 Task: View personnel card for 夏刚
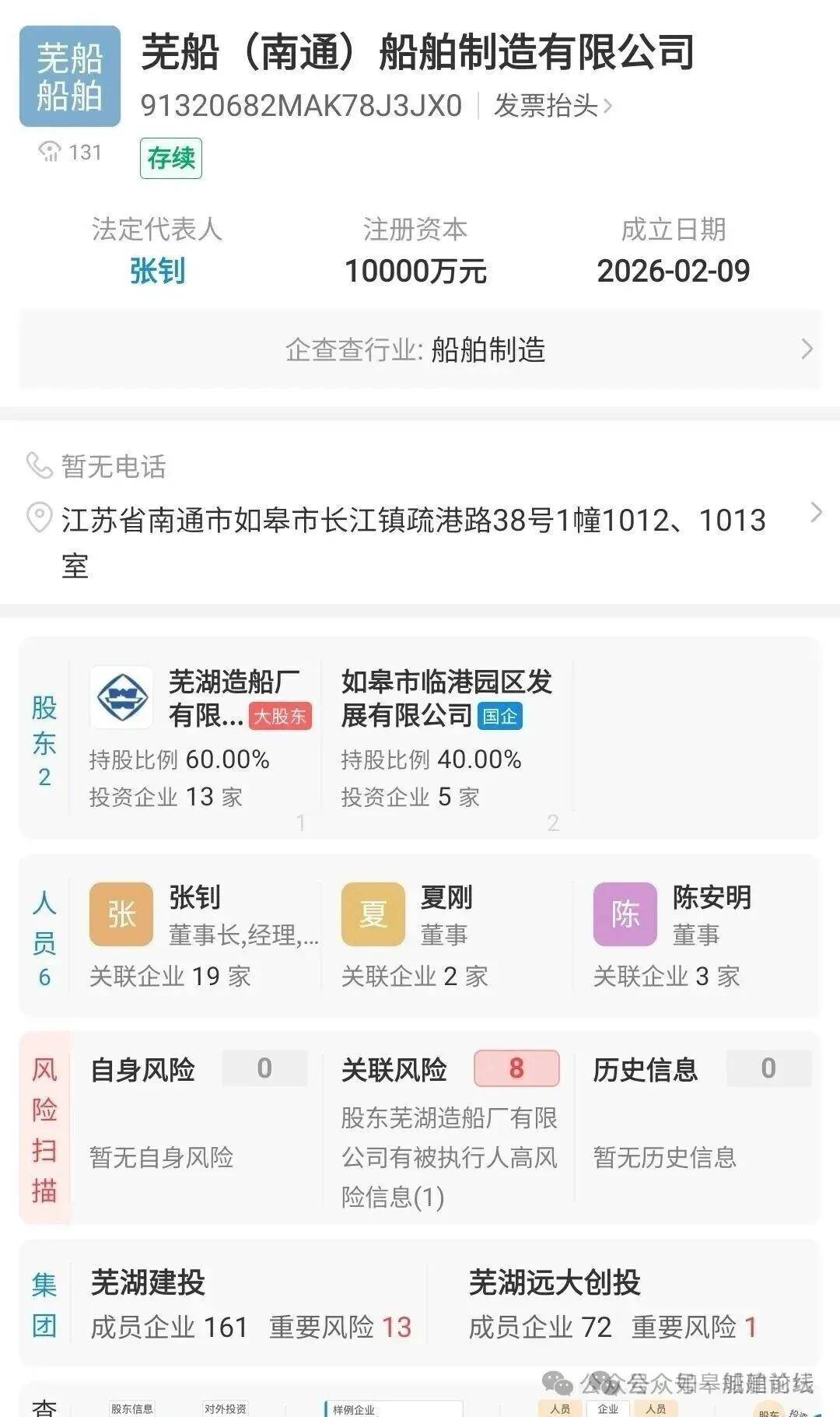click(x=445, y=934)
